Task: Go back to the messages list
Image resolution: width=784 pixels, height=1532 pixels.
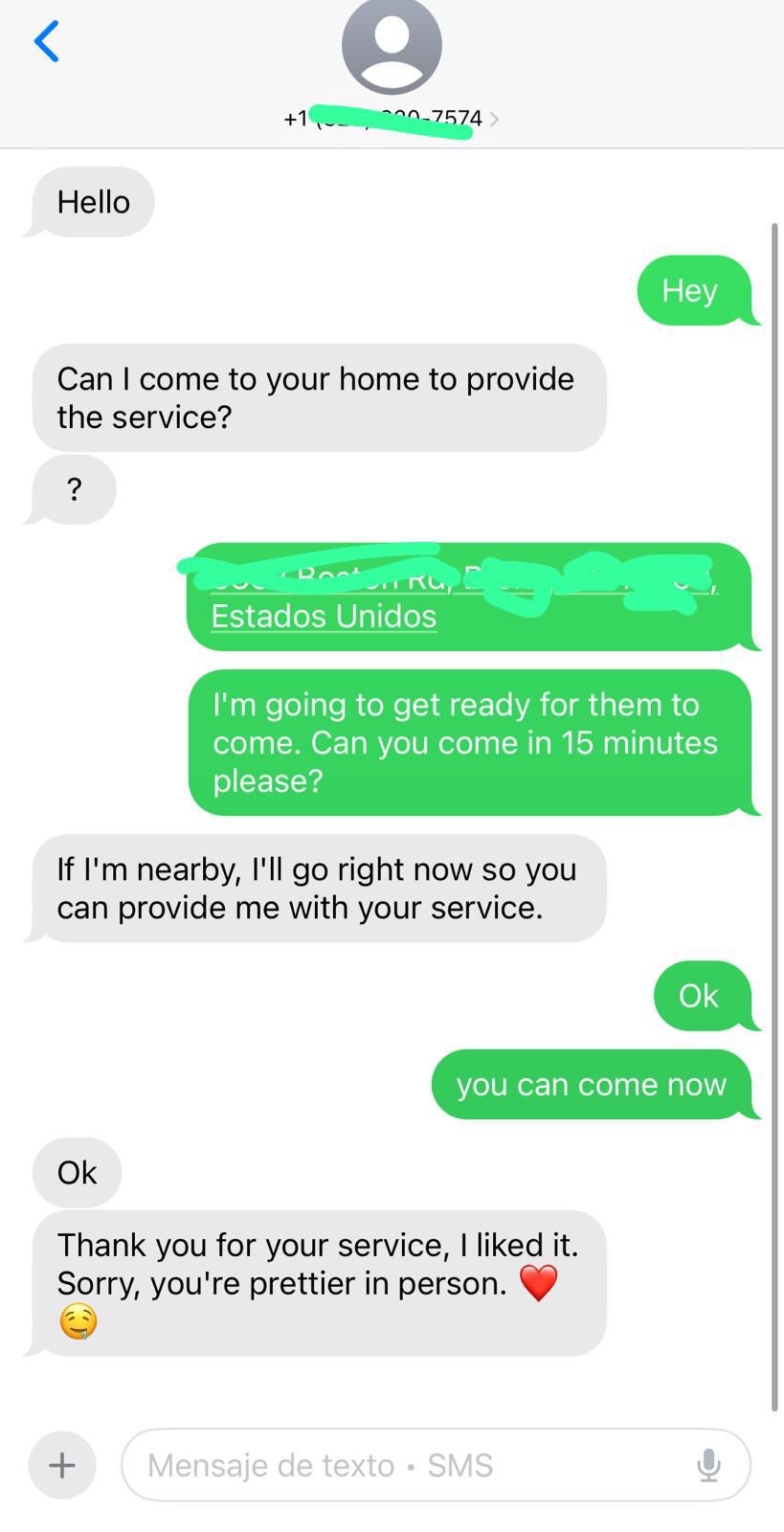Action: (46, 42)
